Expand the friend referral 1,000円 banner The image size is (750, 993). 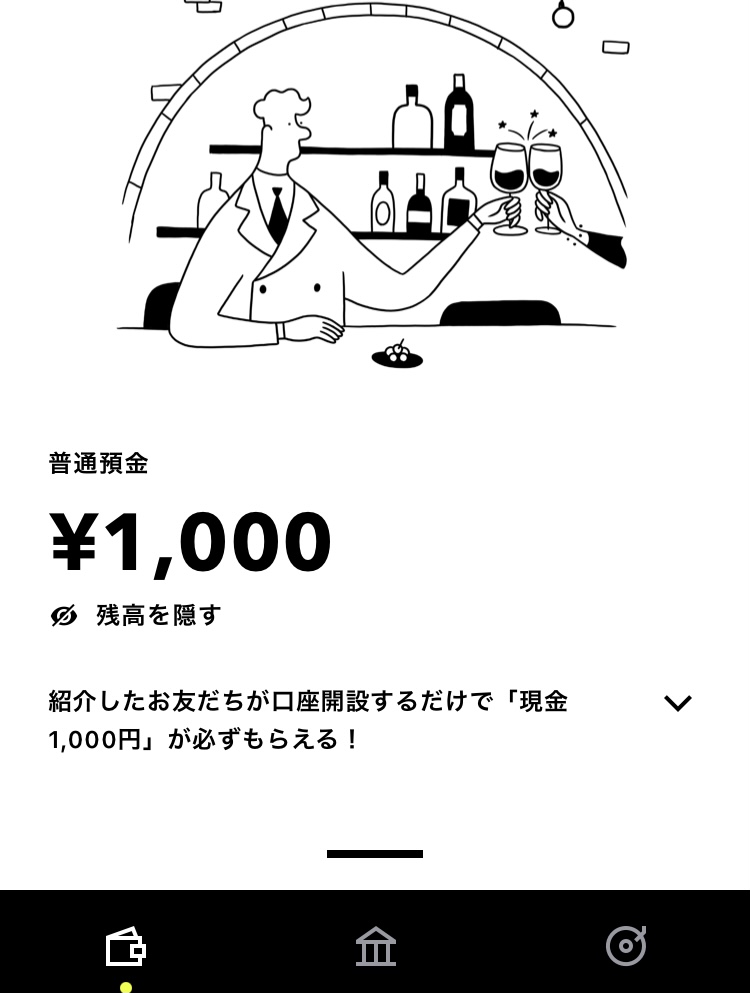(677, 703)
